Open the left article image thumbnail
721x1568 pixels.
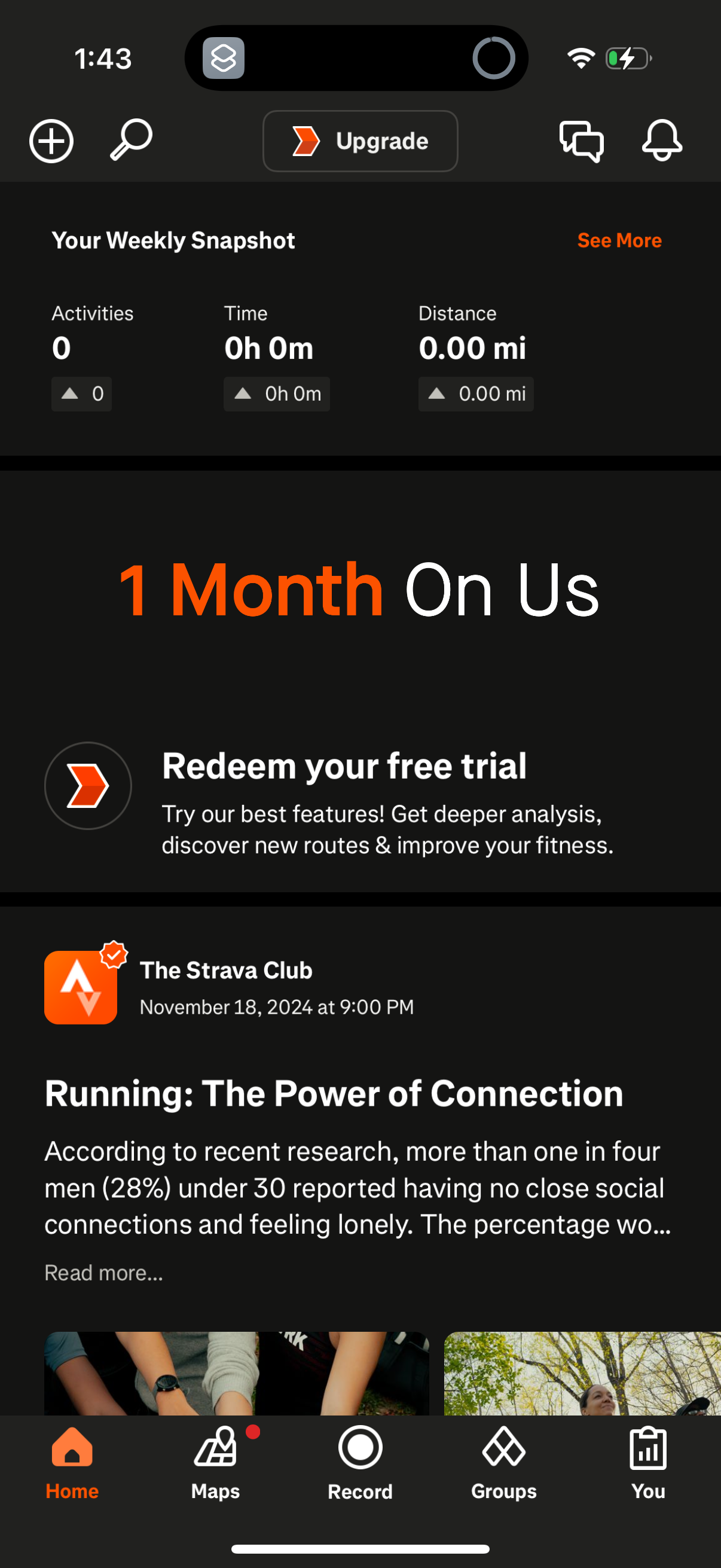coord(237,1373)
